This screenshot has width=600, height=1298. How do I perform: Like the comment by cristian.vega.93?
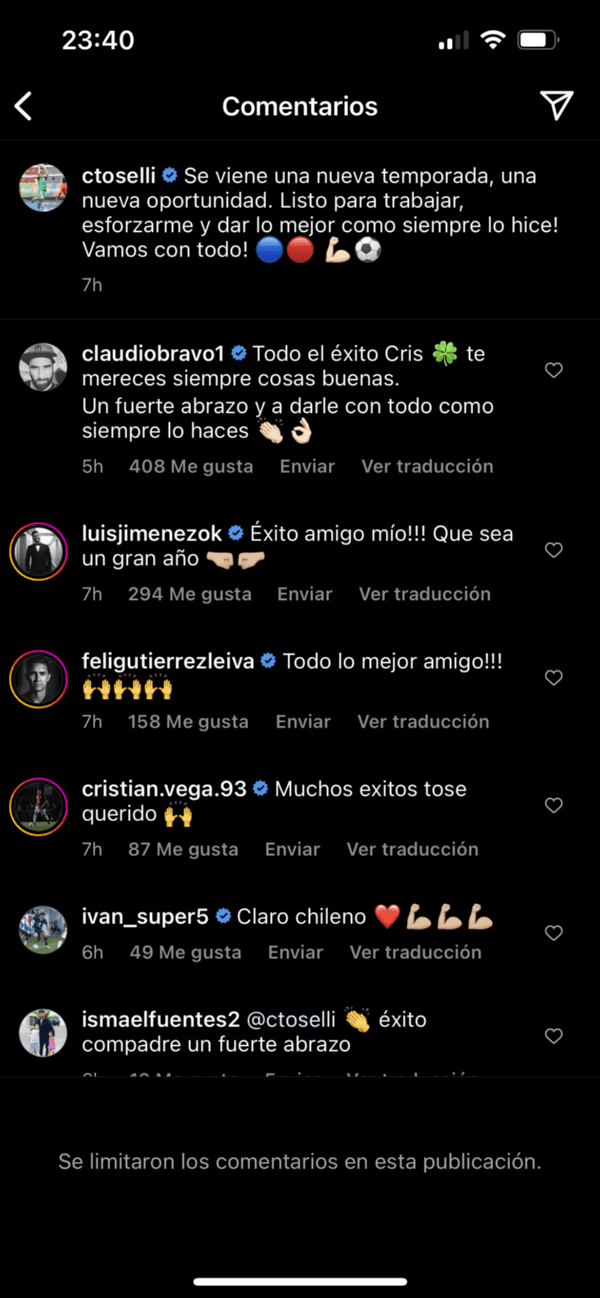click(553, 805)
